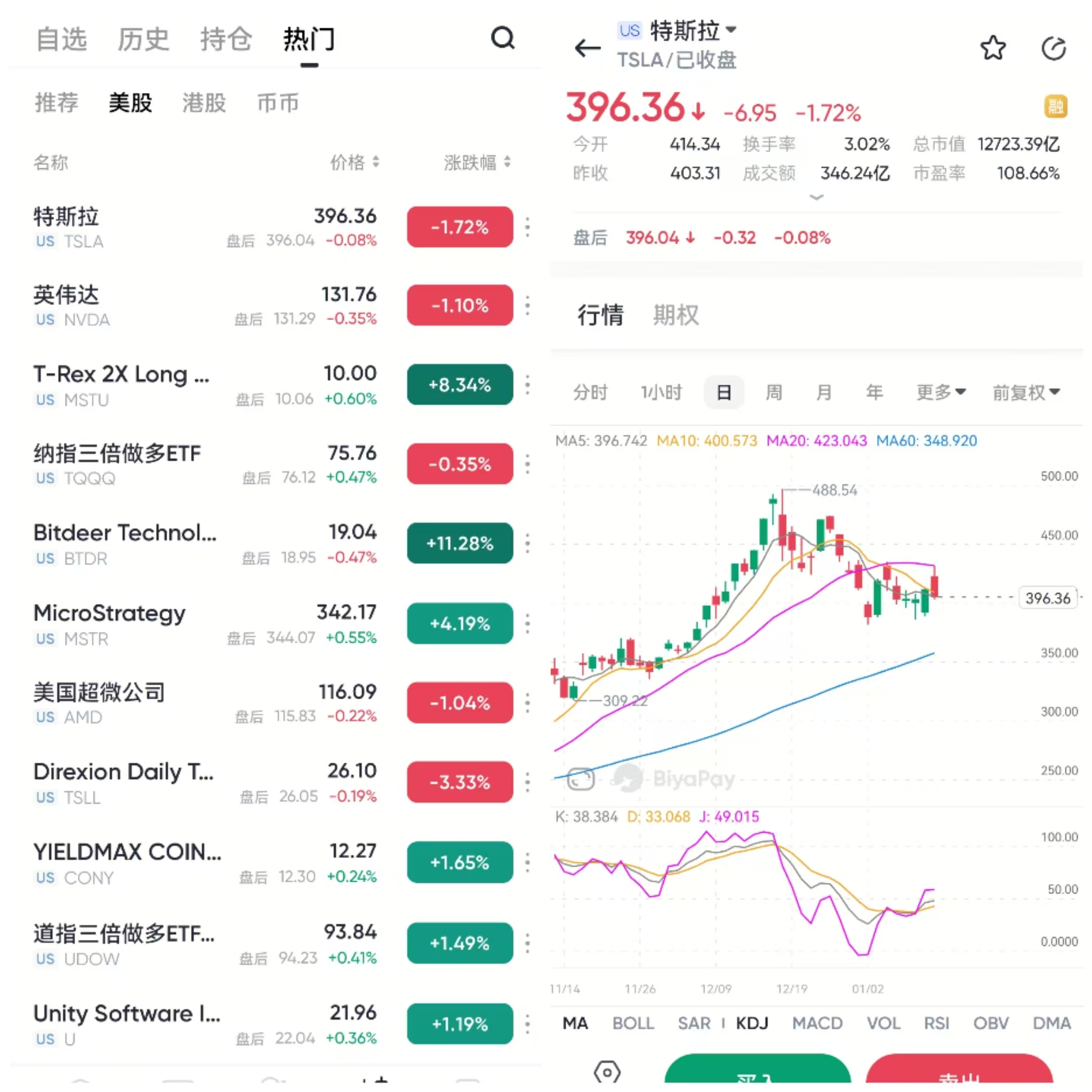
Task: Choose the MACD indicator
Action: 817,1023
